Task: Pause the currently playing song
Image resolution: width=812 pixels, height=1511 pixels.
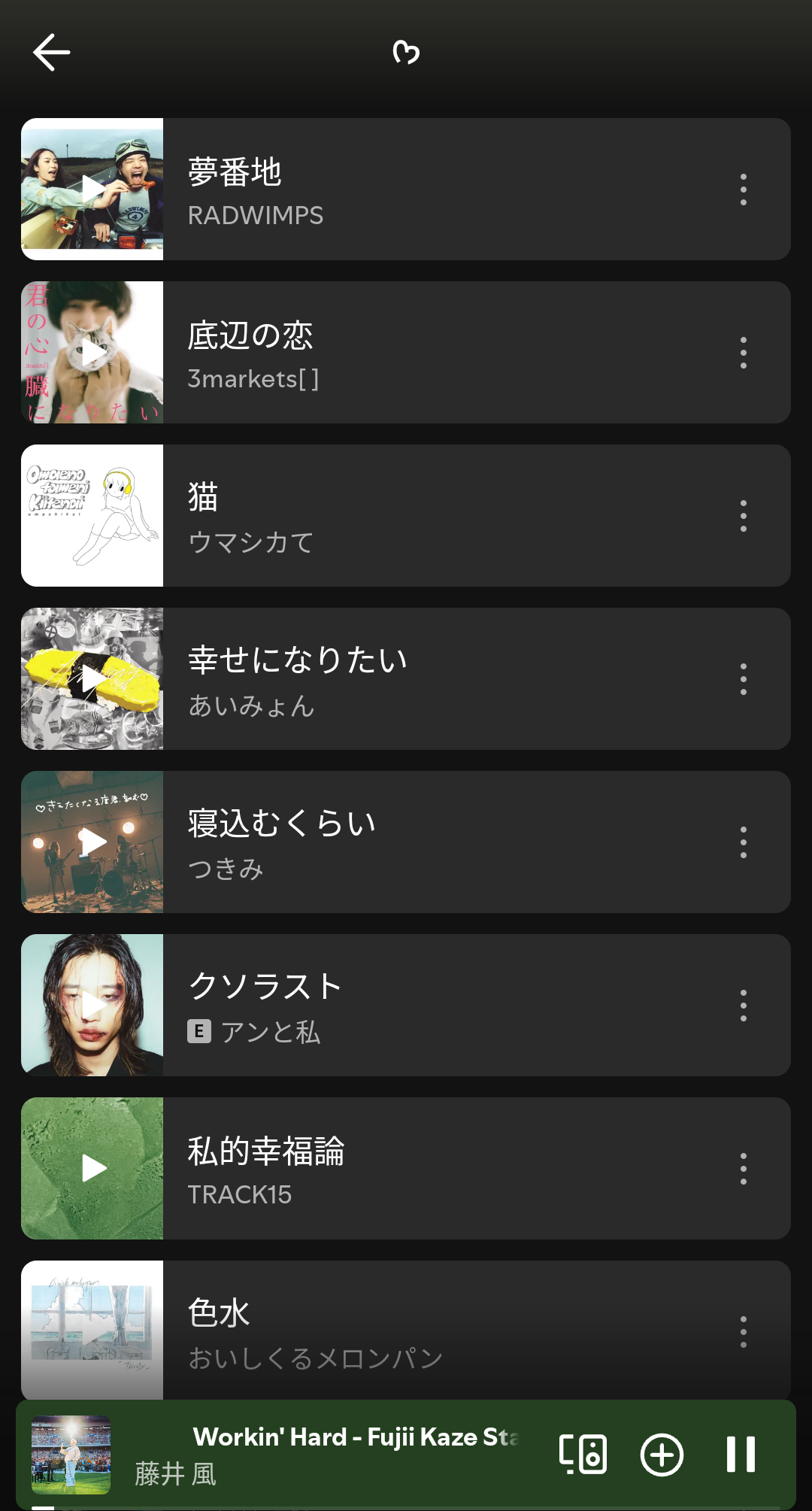Action: [x=741, y=1455]
